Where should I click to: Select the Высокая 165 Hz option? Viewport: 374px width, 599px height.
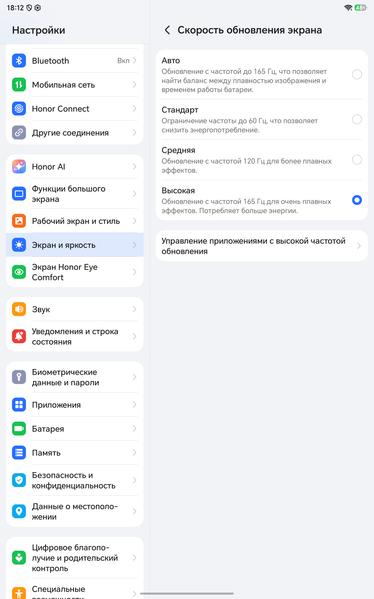tap(262, 200)
